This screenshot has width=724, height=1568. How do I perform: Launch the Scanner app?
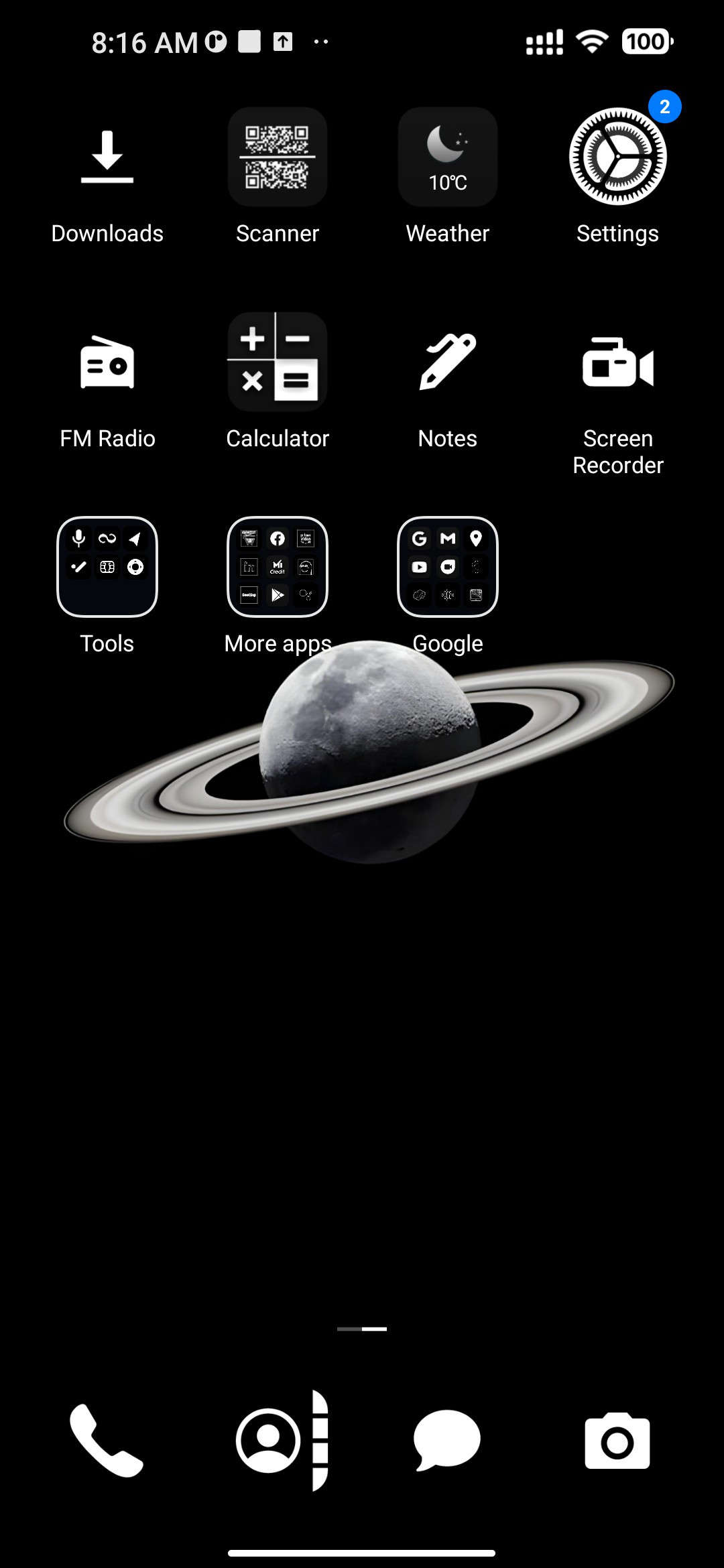pyautogui.click(x=278, y=157)
